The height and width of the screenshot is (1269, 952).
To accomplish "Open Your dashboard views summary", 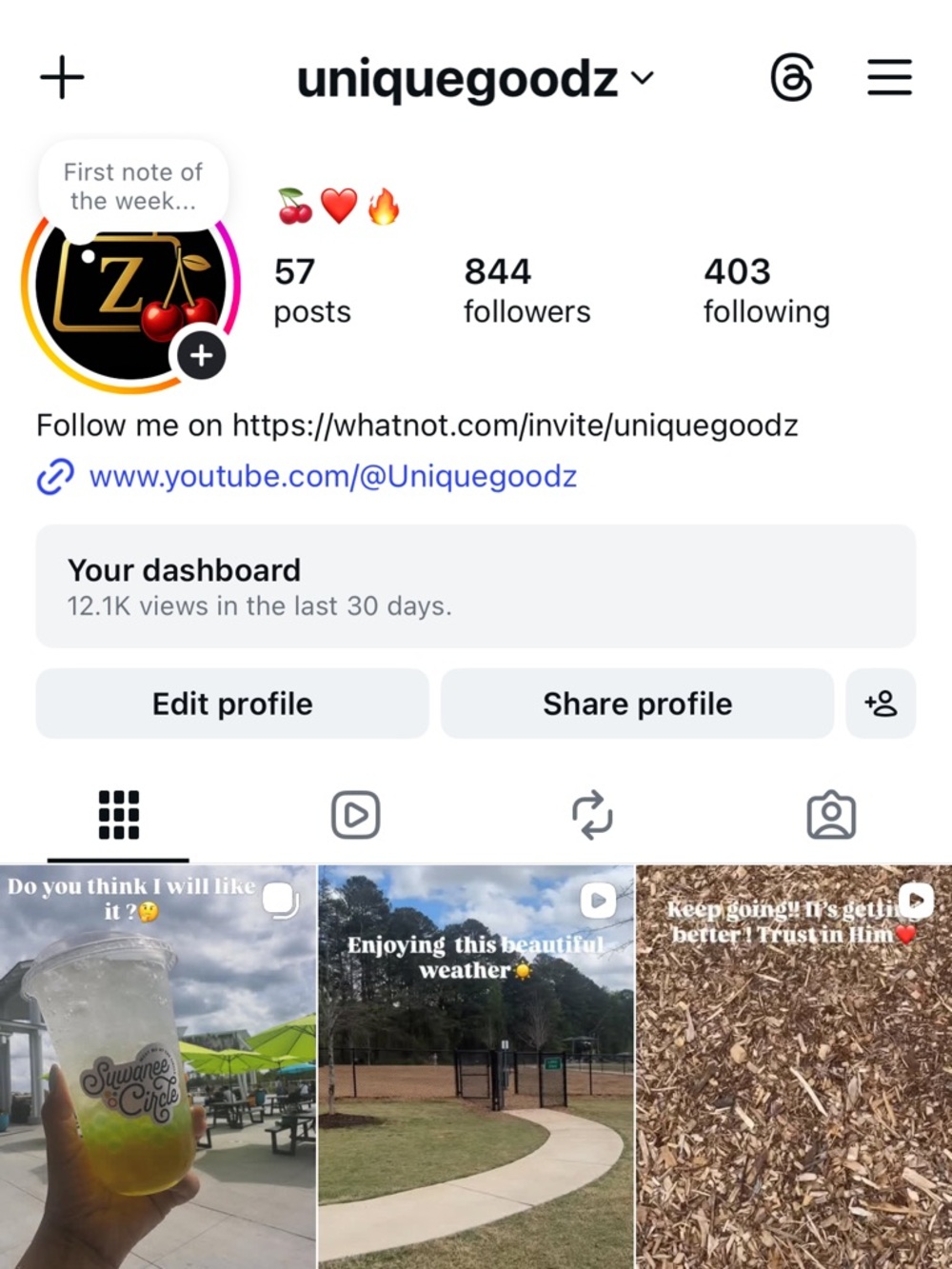I will (x=476, y=586).
